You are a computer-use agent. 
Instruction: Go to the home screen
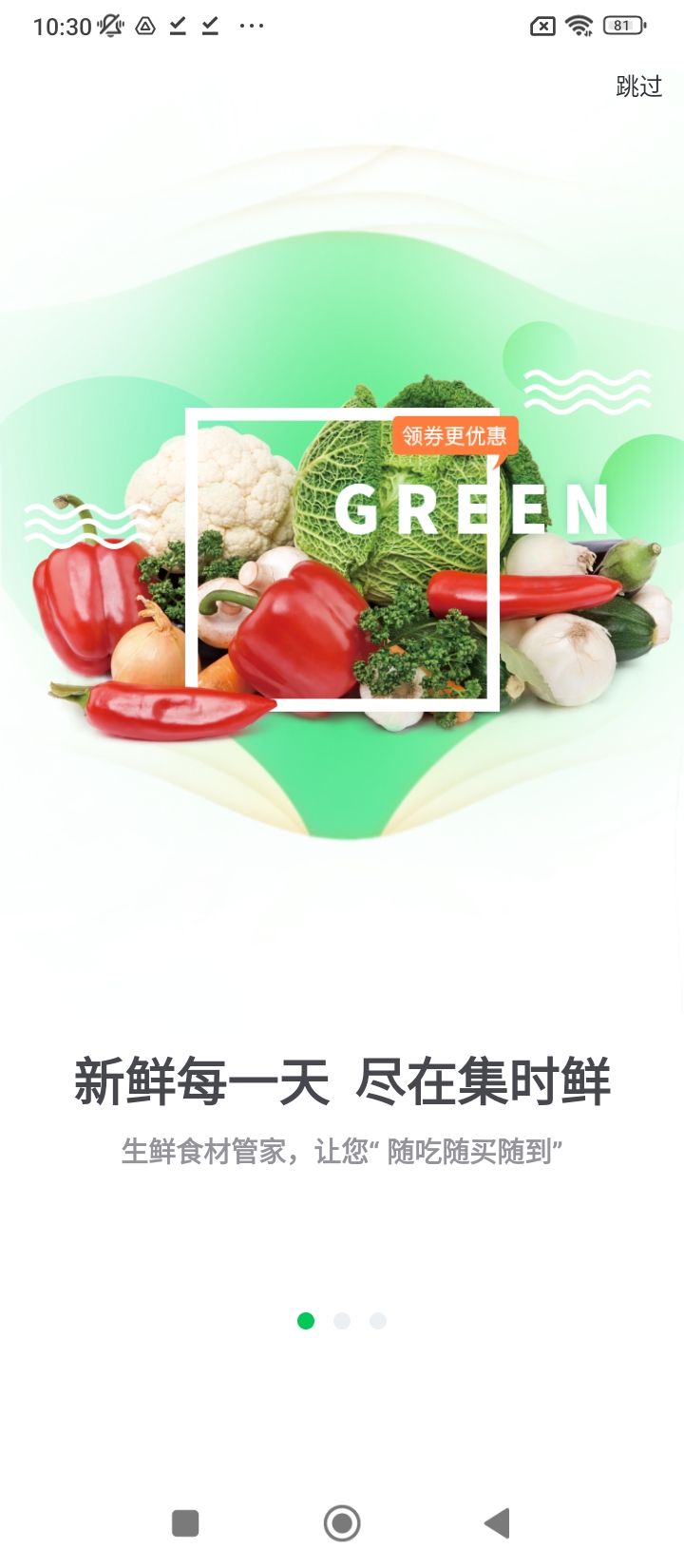tap(342, 1522)
